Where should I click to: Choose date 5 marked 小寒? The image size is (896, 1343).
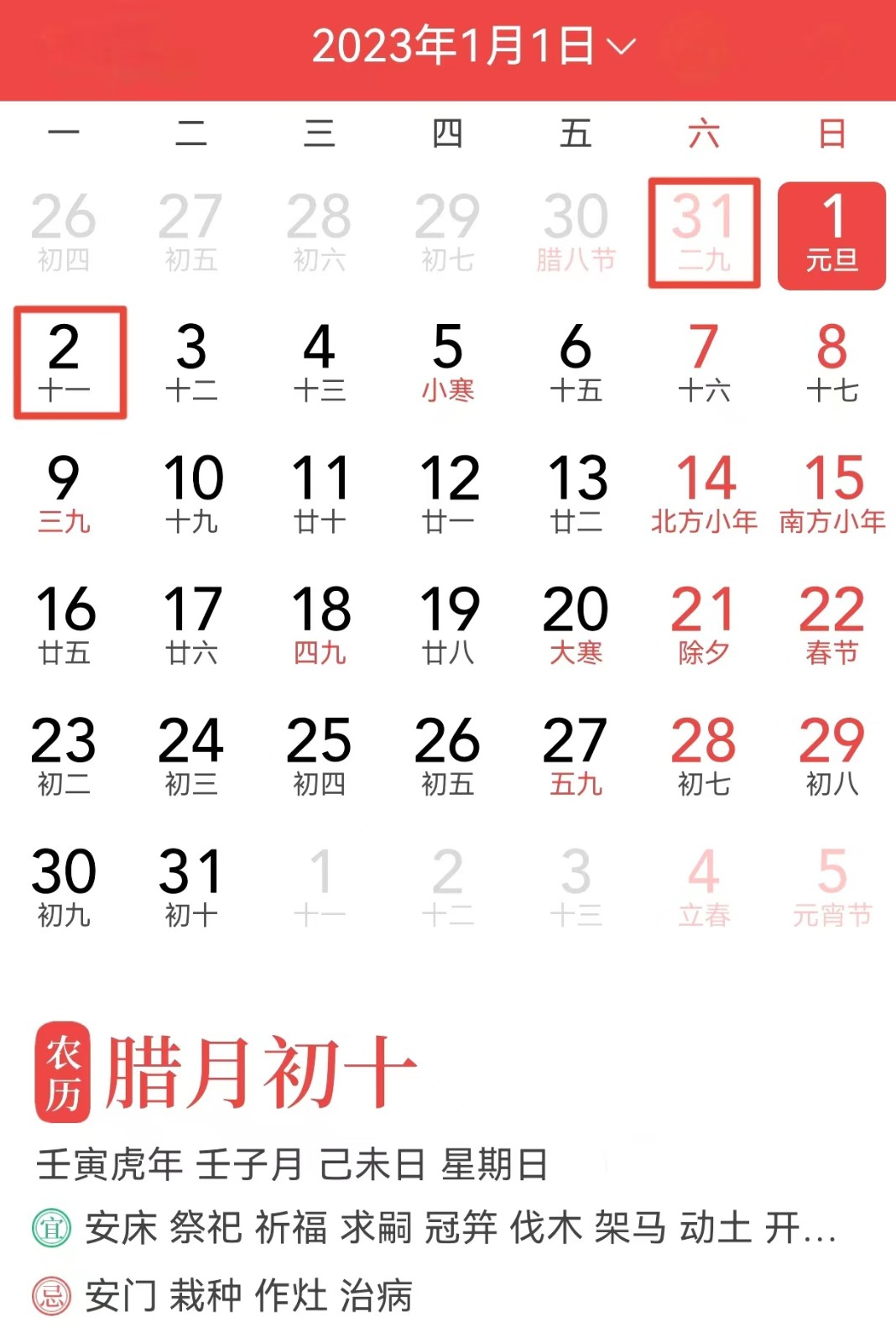pos(448,363)
